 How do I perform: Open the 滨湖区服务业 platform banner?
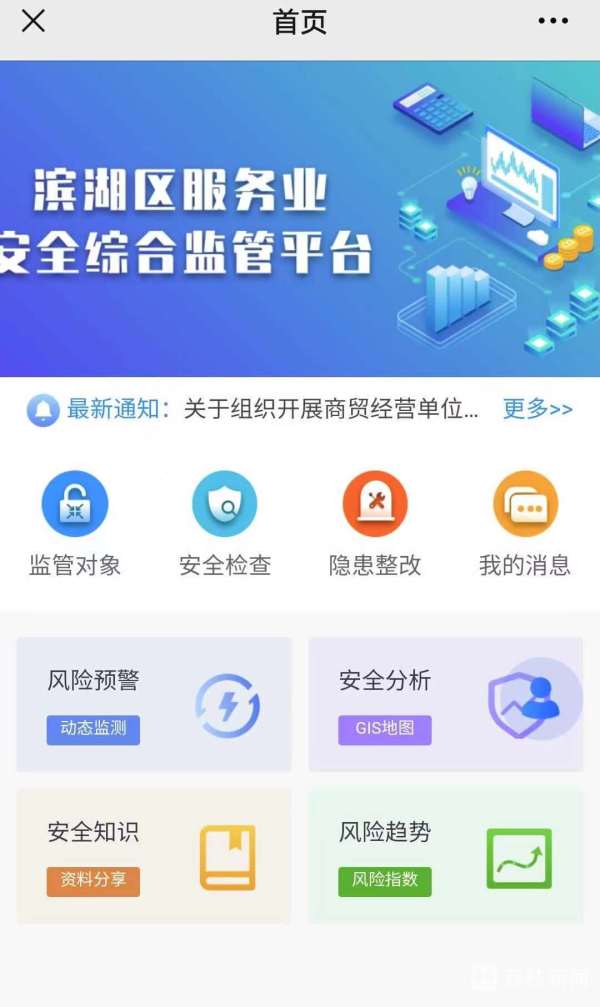tap(300, 218)
